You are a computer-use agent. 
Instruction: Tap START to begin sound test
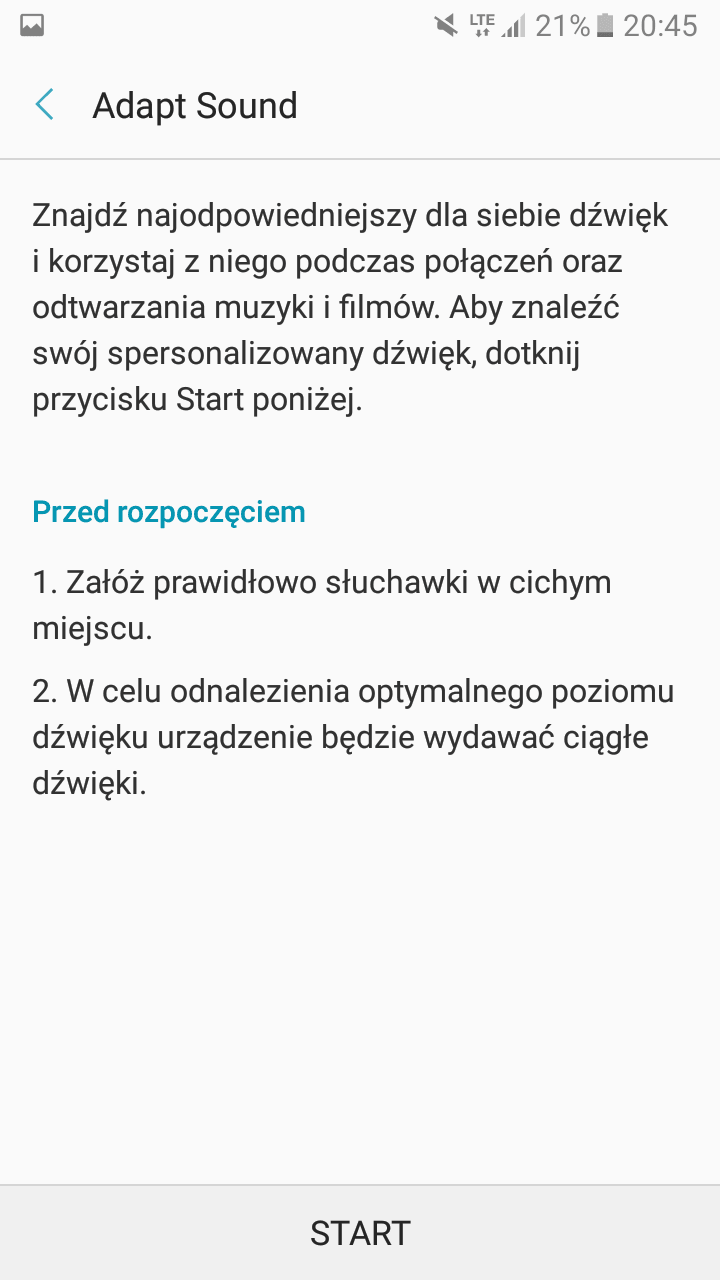(360, 1233)
